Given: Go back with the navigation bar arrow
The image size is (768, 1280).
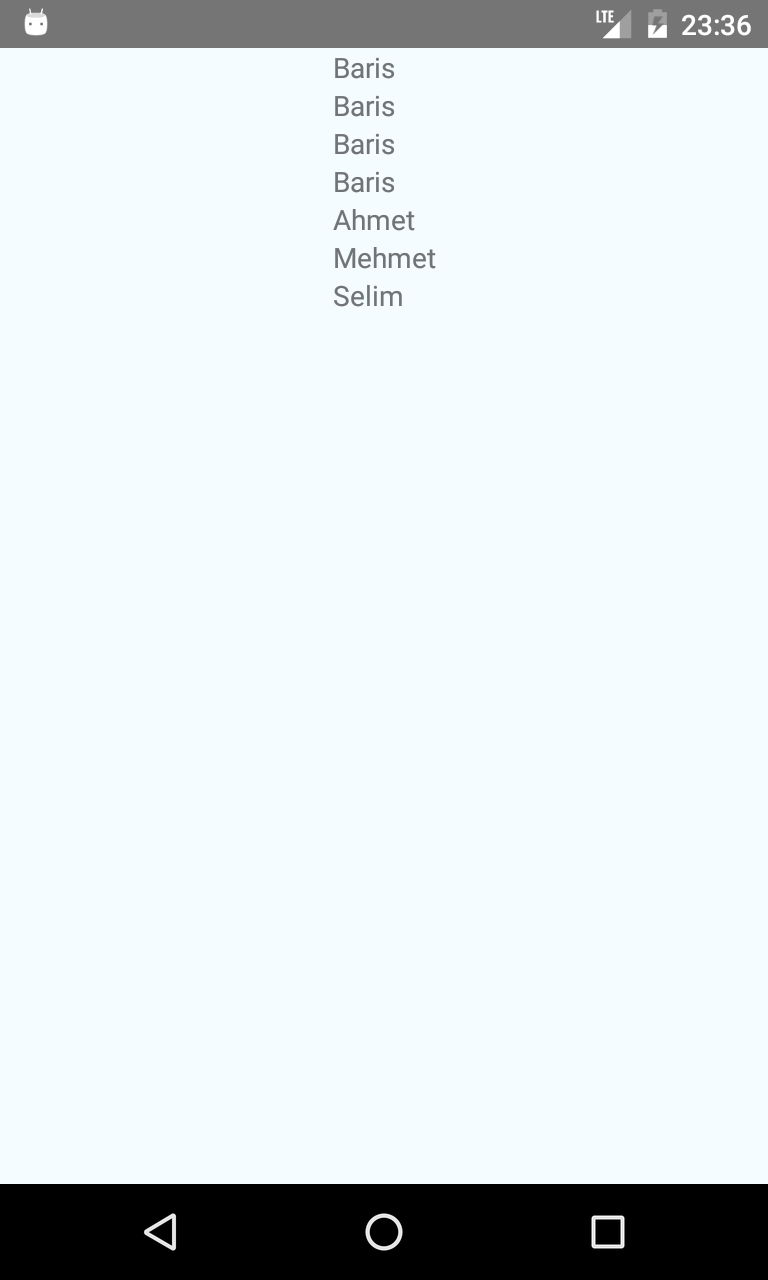Looking at the screenshot, I should pyautogui.click(x=160, y=1231).
